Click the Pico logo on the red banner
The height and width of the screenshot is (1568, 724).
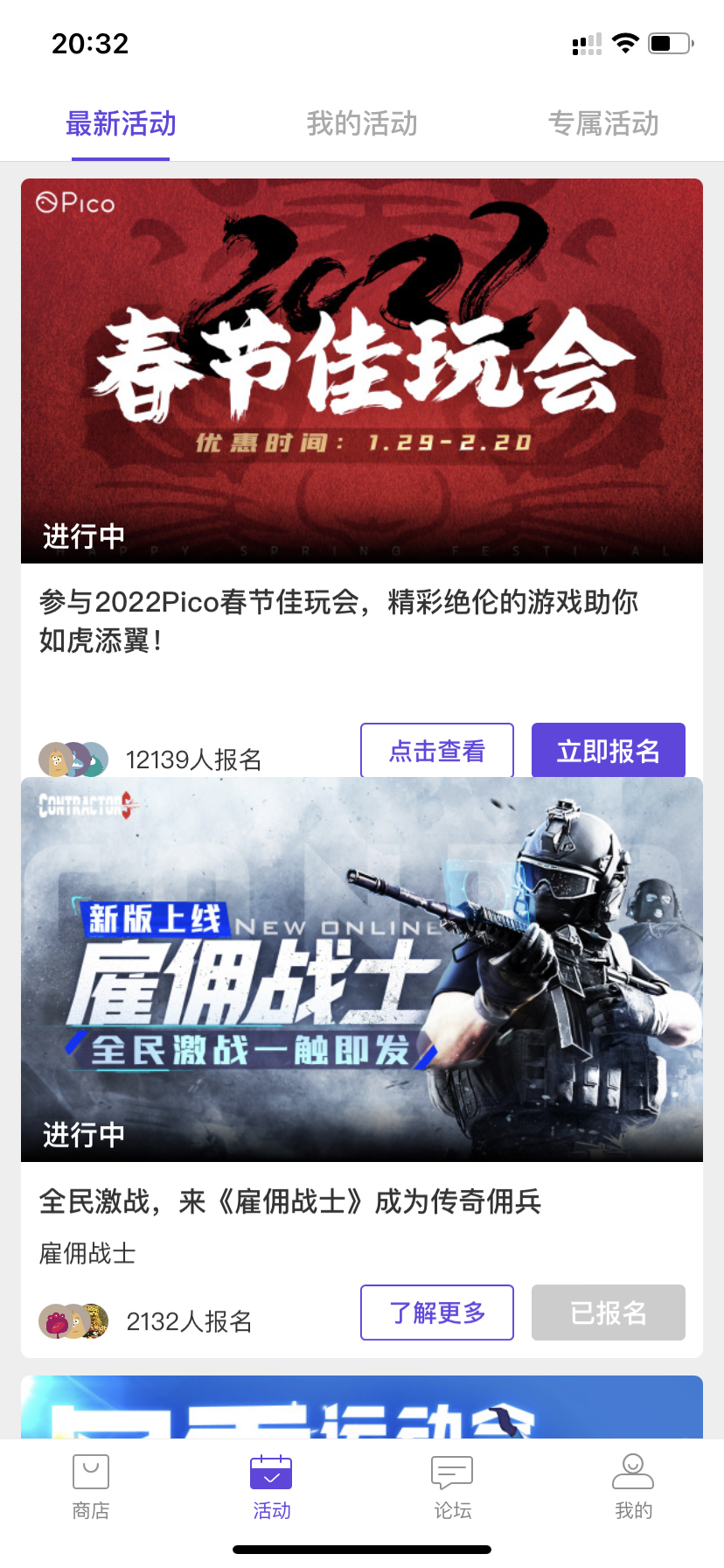[73, 203]
